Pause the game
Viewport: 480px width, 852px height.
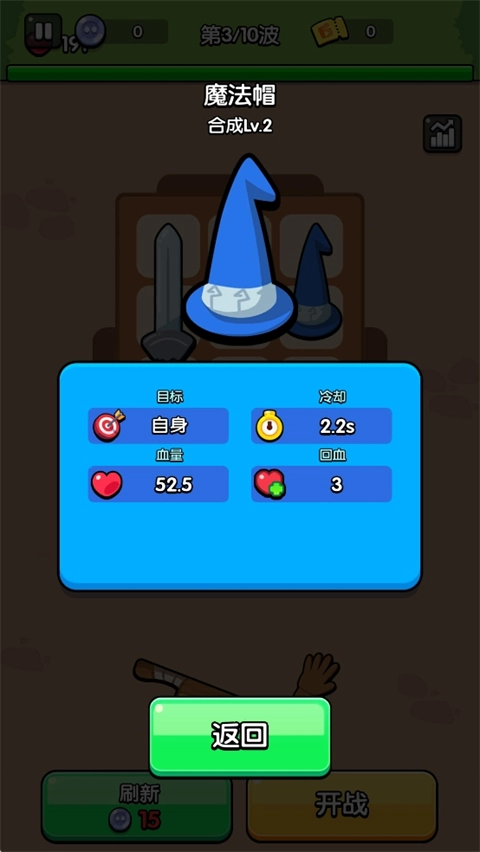coord(43,30)
